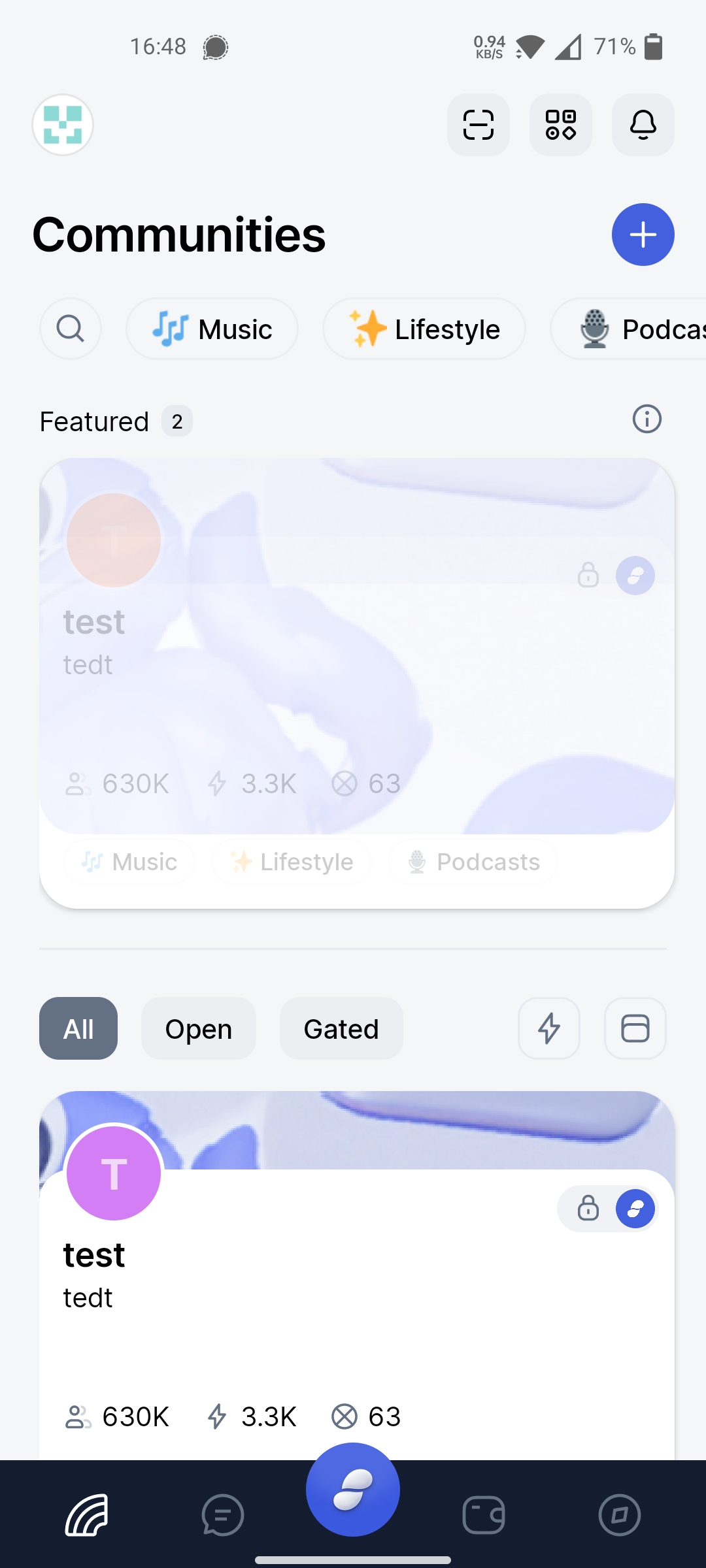Tap the info icon next to Featured

click(x=647, y=420)
